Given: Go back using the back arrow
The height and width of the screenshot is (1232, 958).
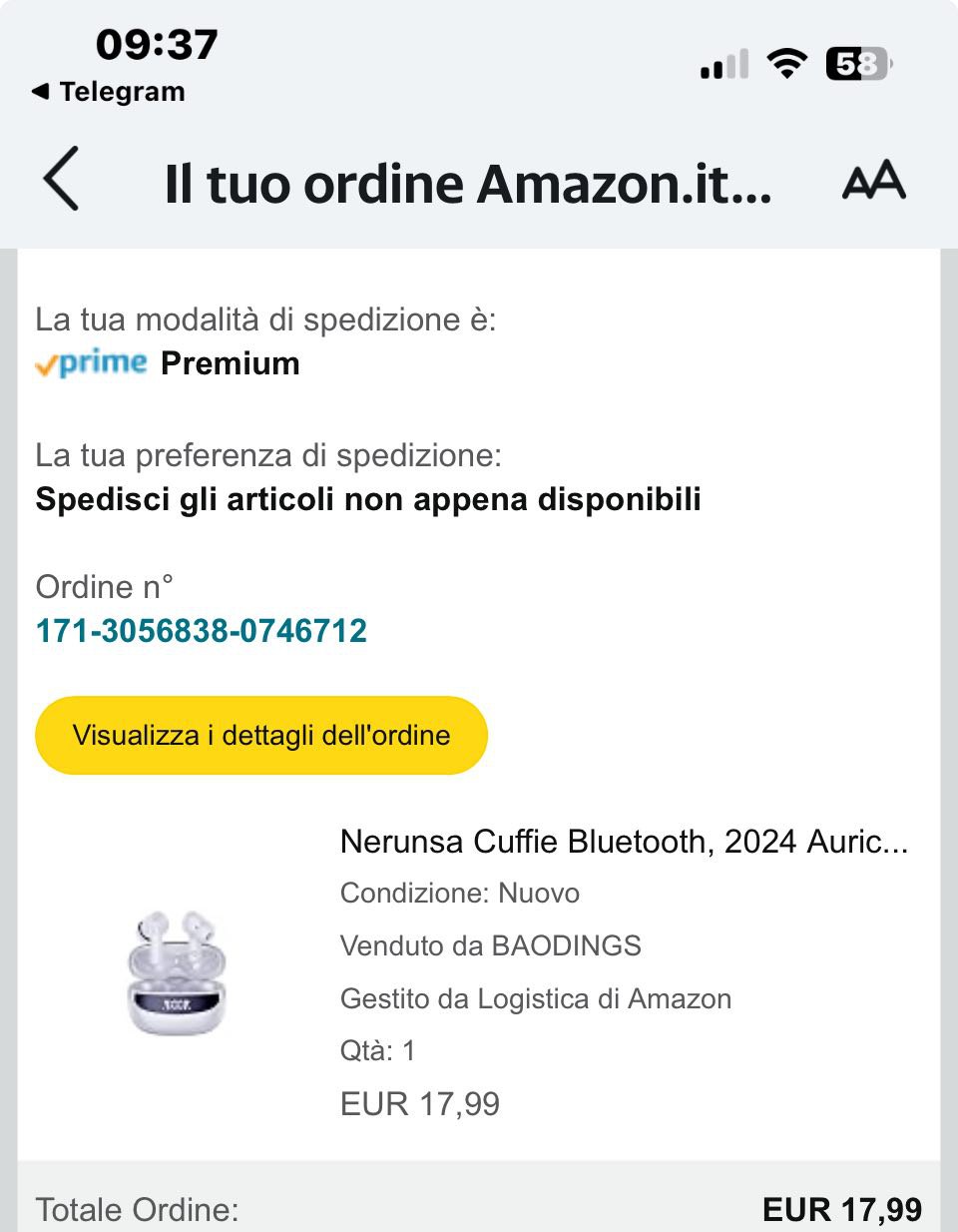Looking at the screenshot, I should coord(61,180).
